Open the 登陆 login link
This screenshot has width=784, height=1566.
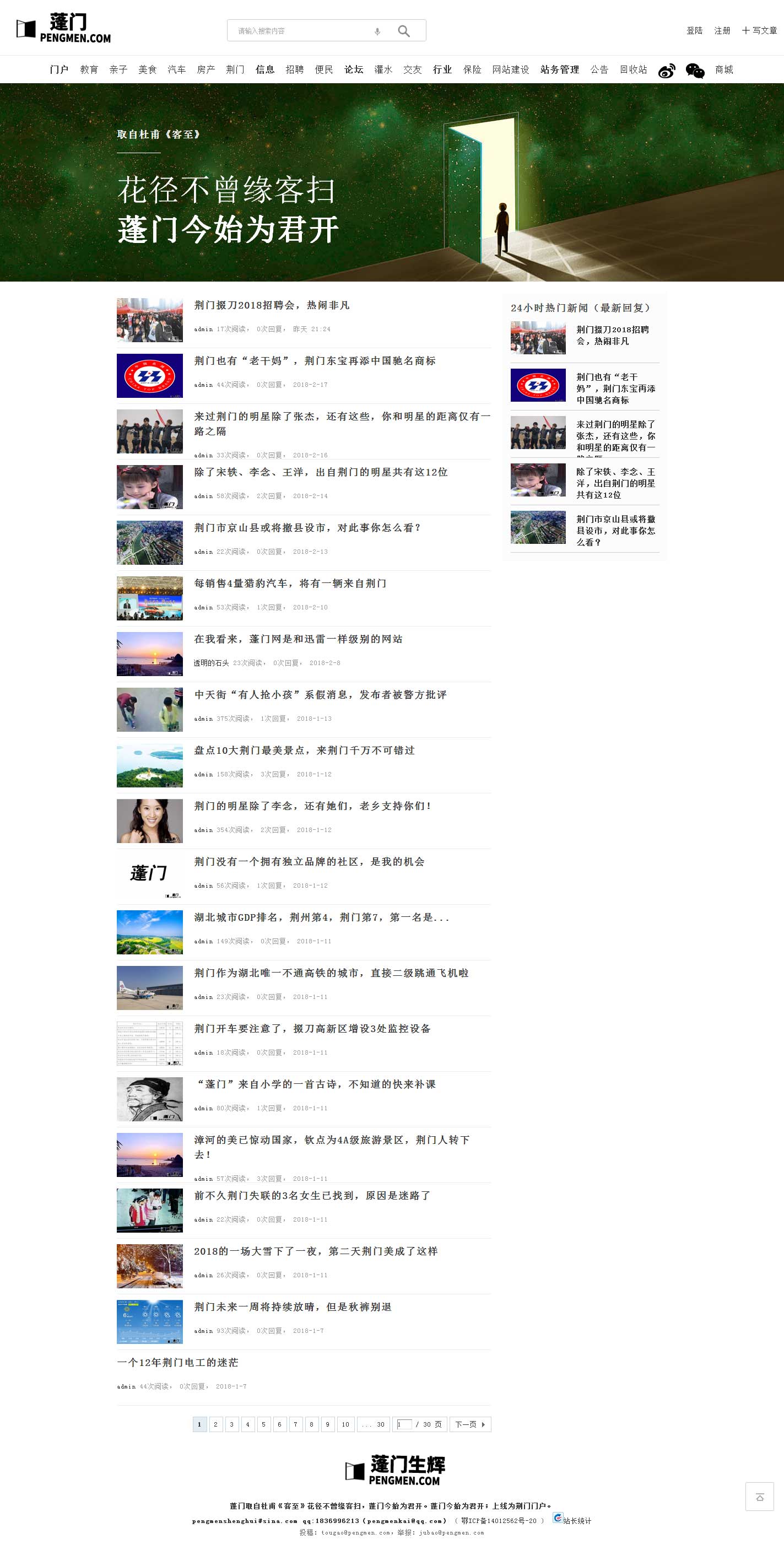tap(694, 30)
